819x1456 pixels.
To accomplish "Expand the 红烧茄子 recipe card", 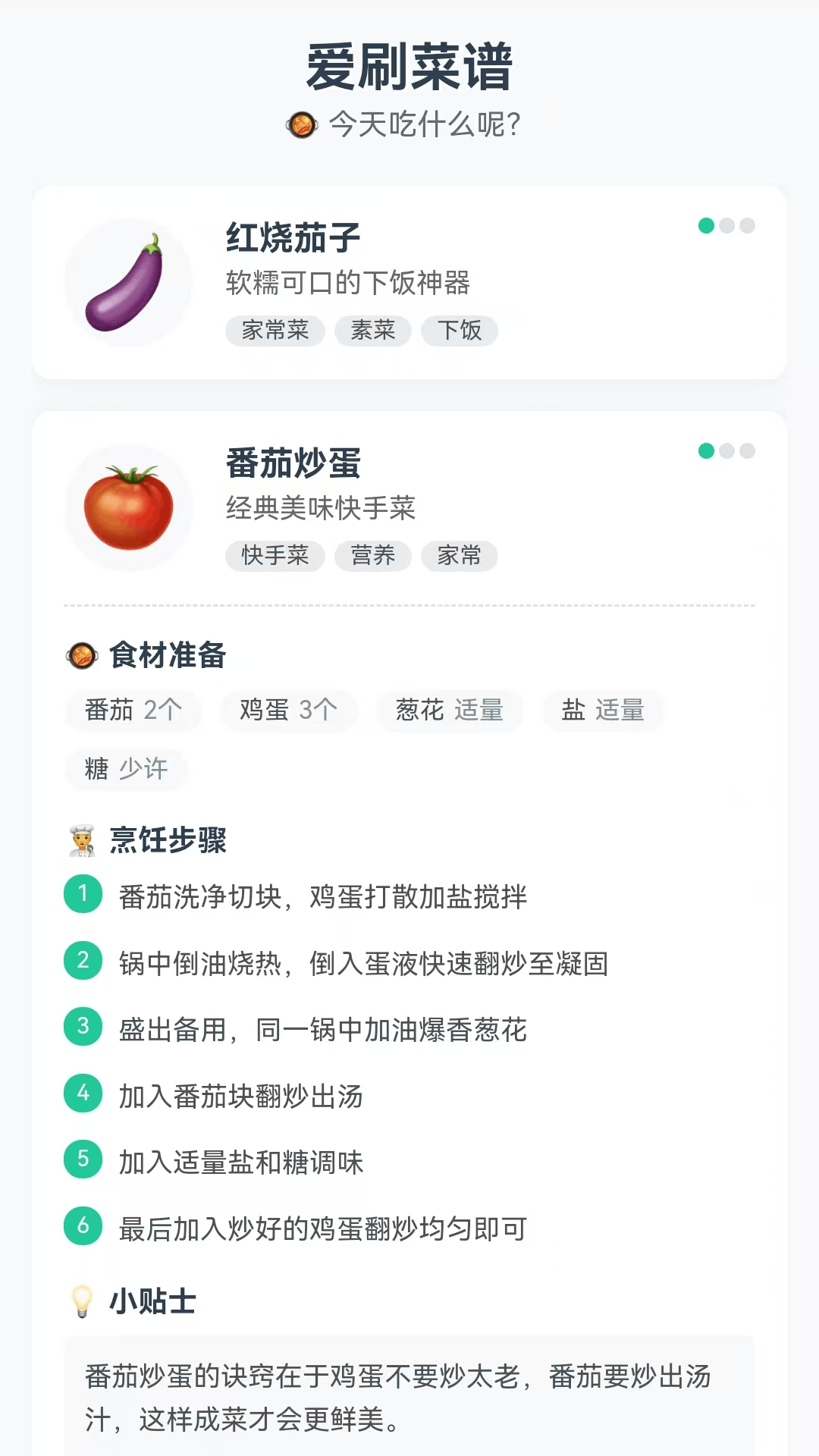I will [x=409, y=282].
